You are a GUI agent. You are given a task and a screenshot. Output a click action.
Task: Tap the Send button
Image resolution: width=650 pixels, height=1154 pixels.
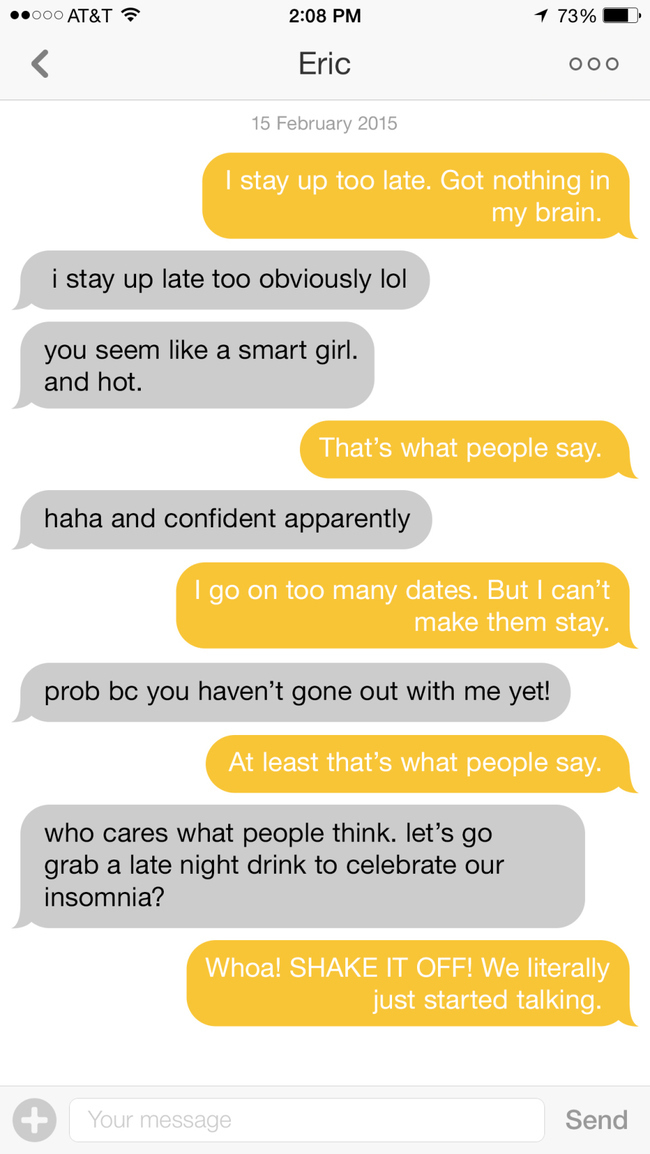[596, 1119]
